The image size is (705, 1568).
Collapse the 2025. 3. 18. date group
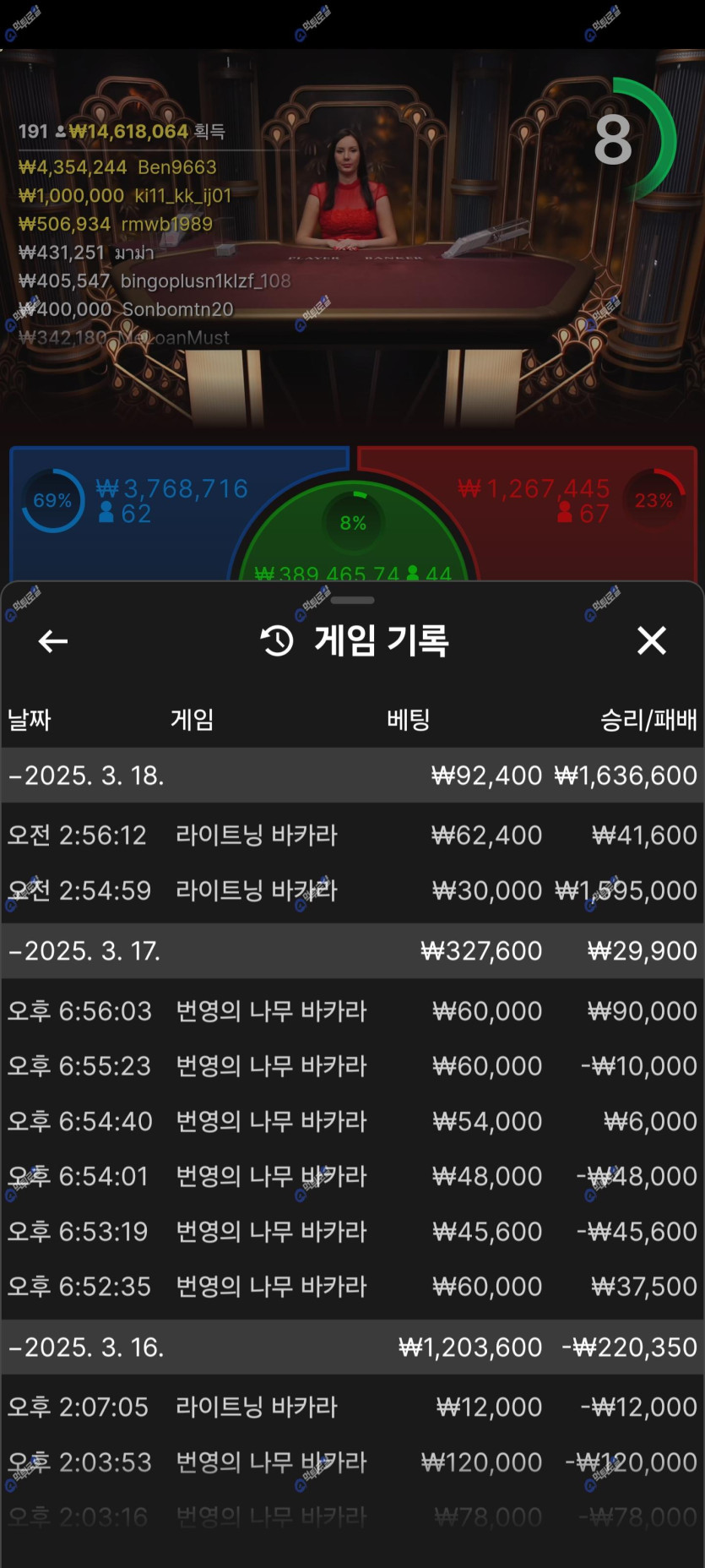86,776
